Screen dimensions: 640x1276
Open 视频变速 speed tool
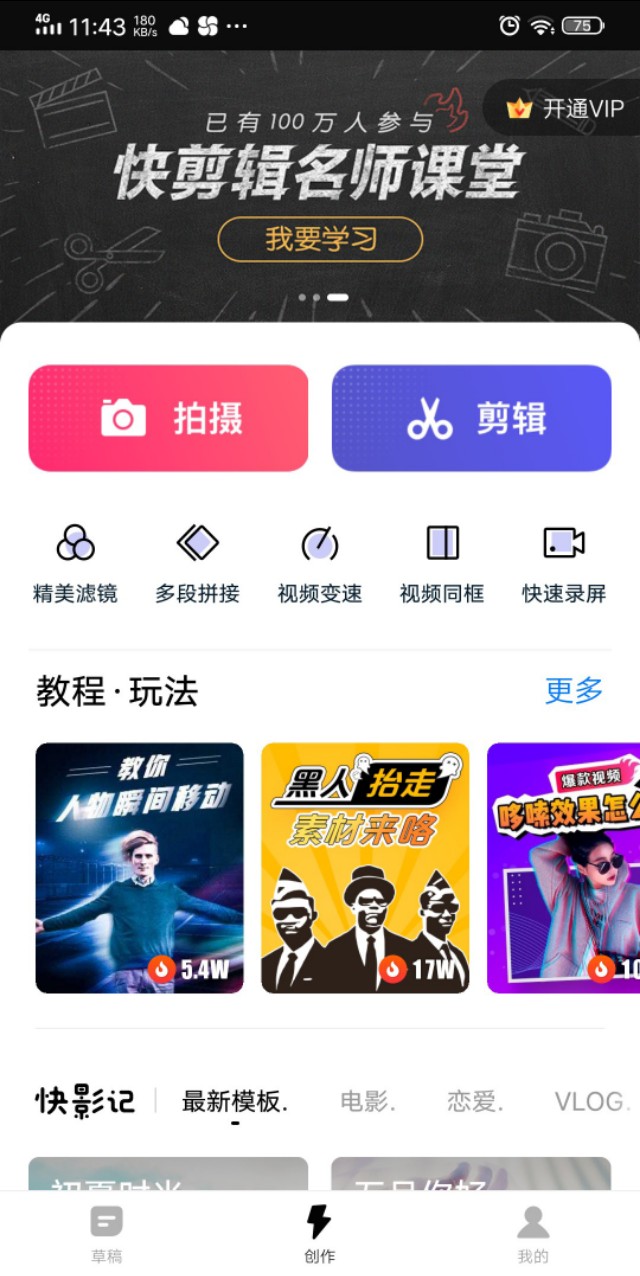pos(320,564)
